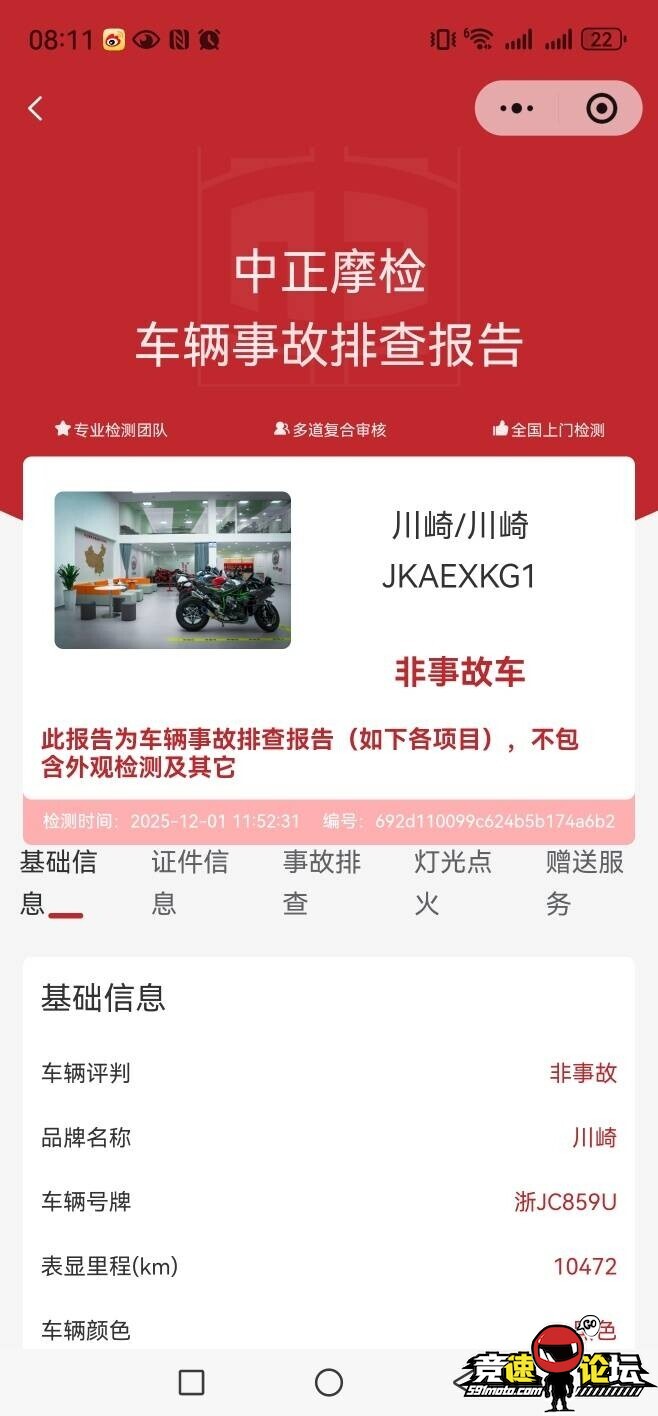
Task: Close the mini program with the circle button
Action: point(601,108)
